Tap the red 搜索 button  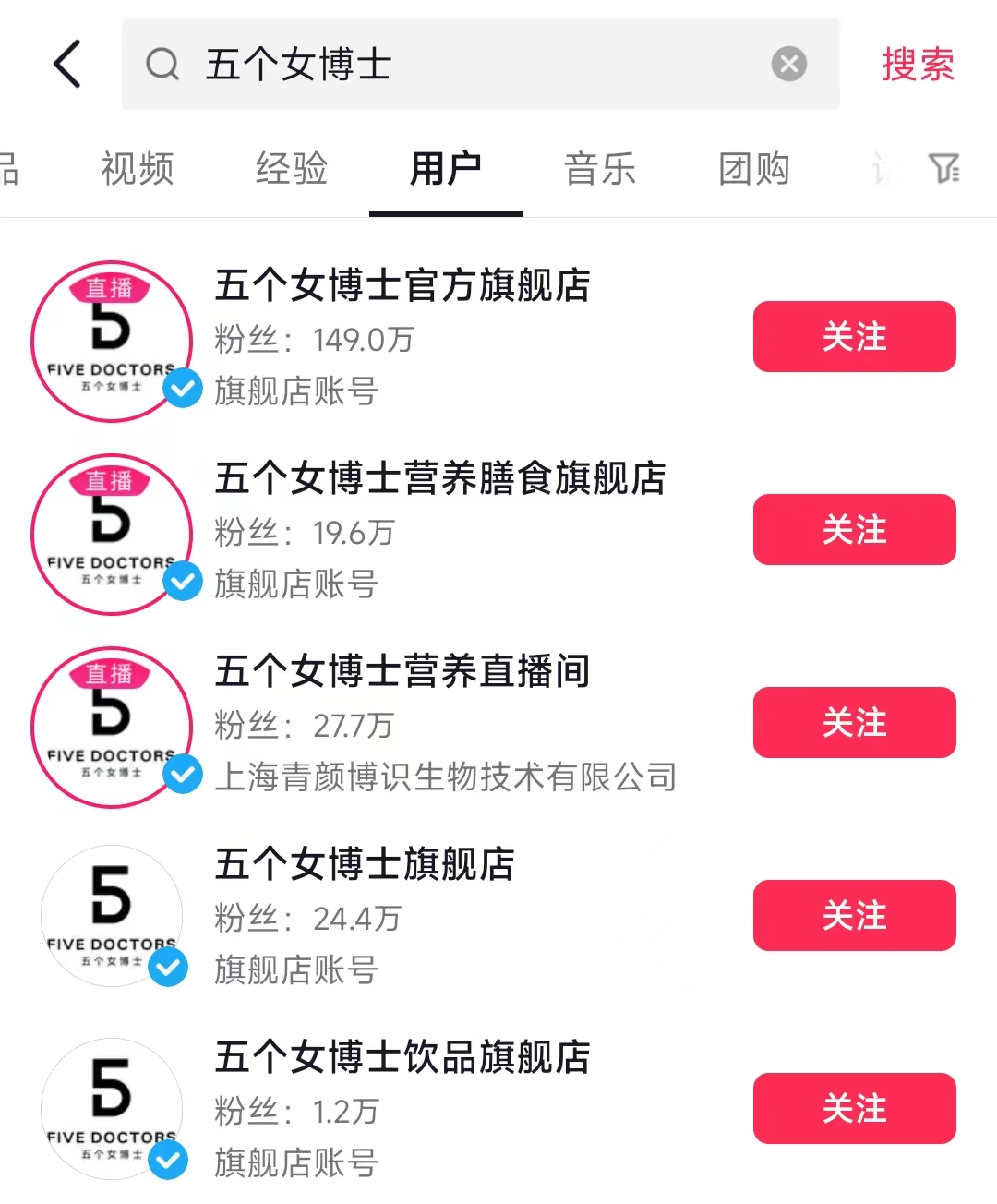[x=917, y=65]
